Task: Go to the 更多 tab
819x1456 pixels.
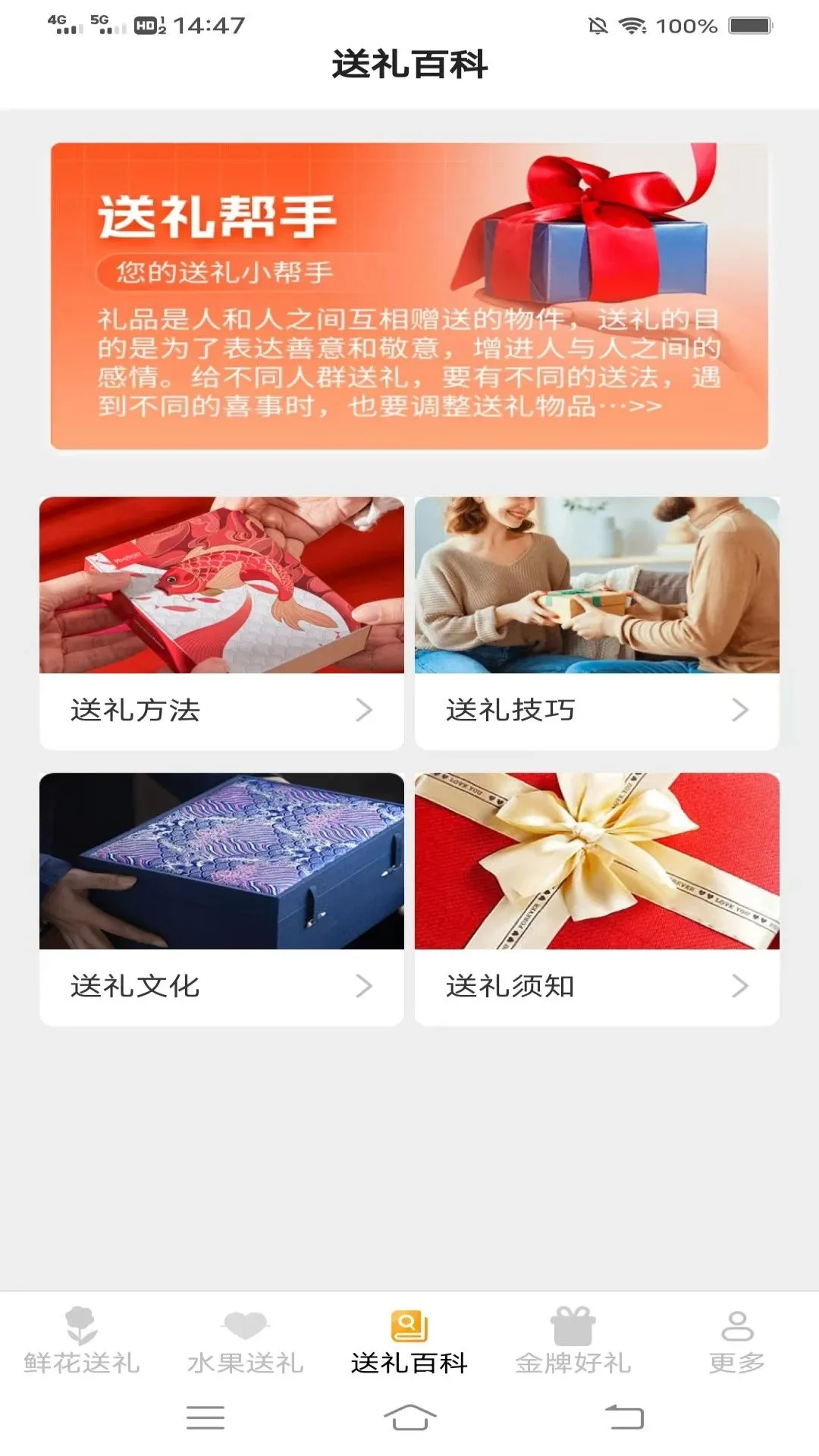Action: point(737,1341)
